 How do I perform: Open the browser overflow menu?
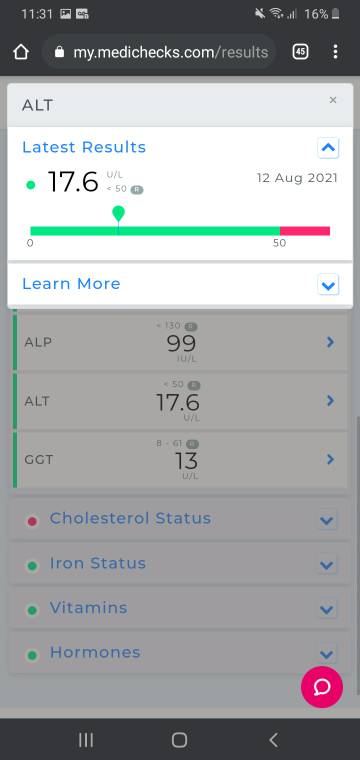coord(335,52)
